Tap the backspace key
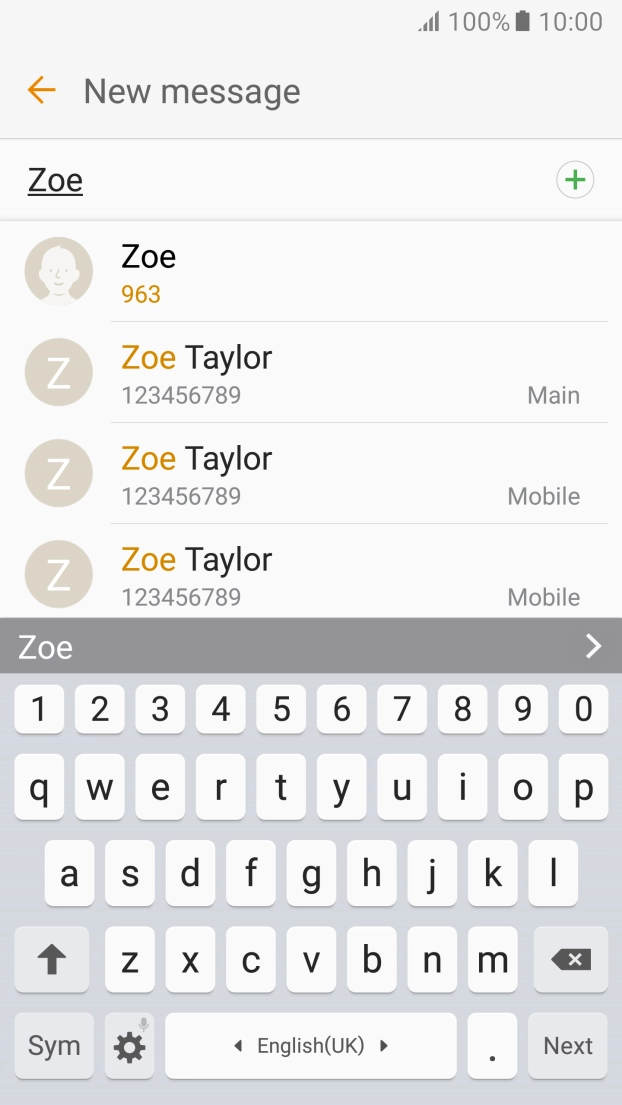This screenshot has width=622, height=1105. tap(570, 960)
